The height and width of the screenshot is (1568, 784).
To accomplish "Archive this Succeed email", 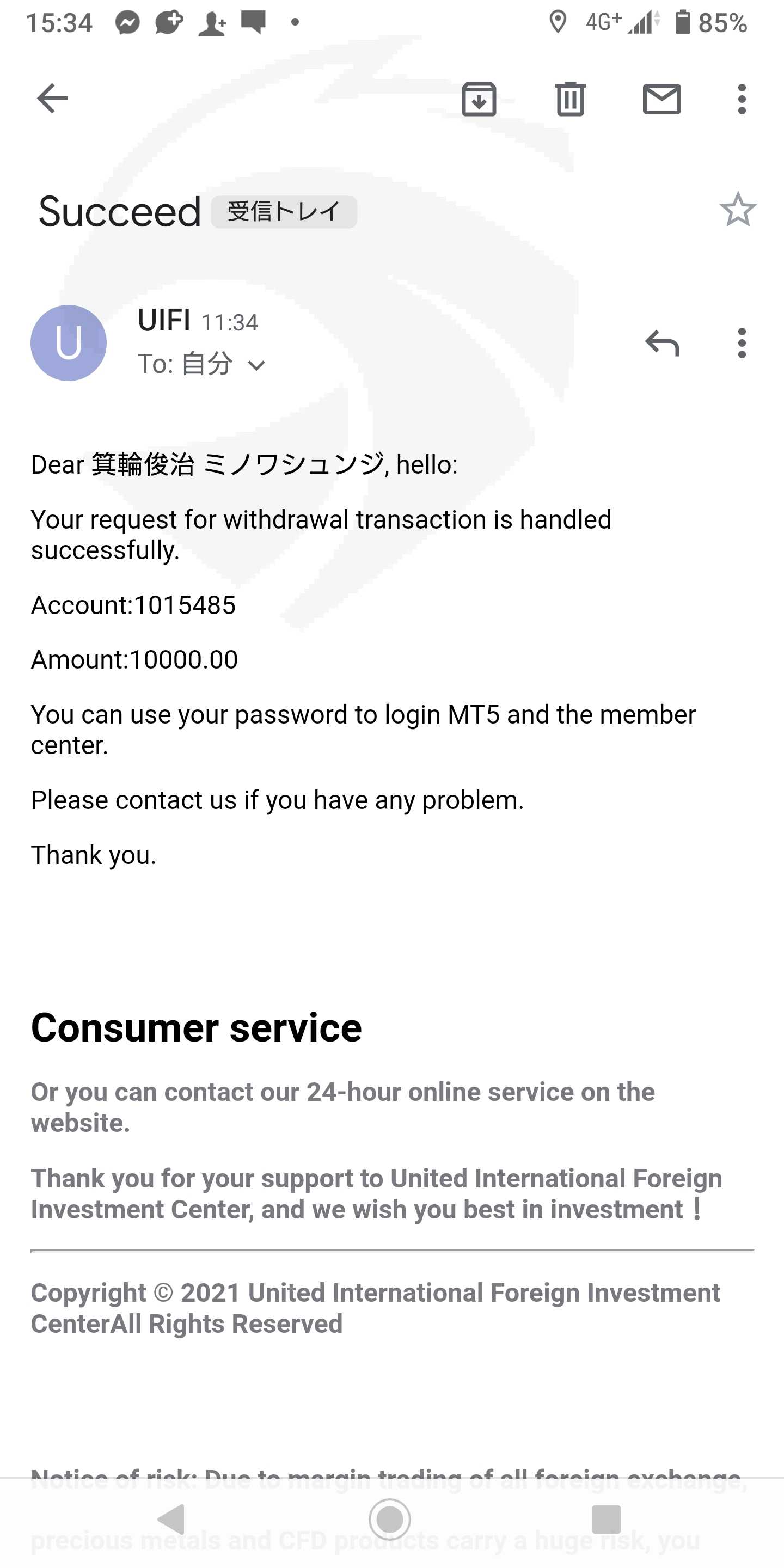I will 479,99.
